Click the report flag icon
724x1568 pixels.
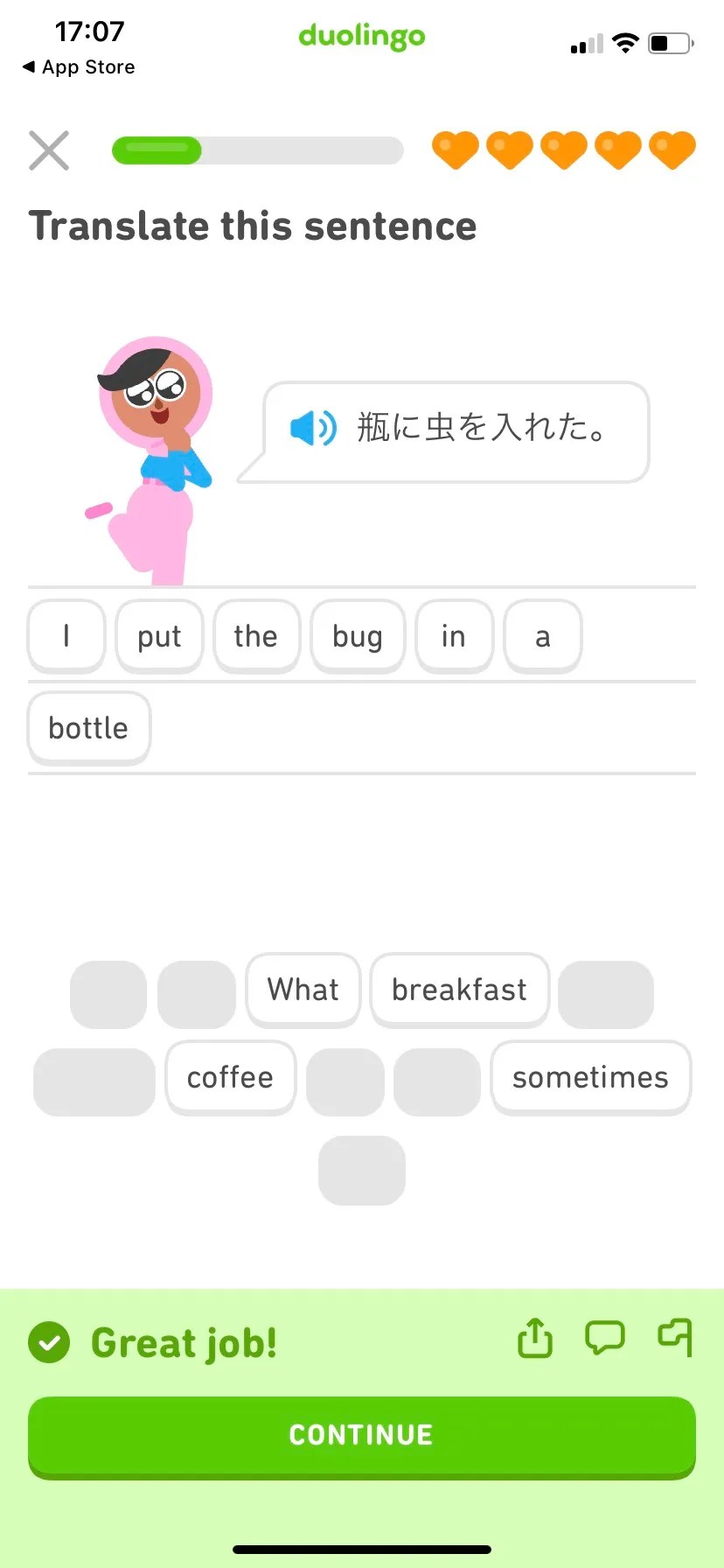tap(674, 1338)
